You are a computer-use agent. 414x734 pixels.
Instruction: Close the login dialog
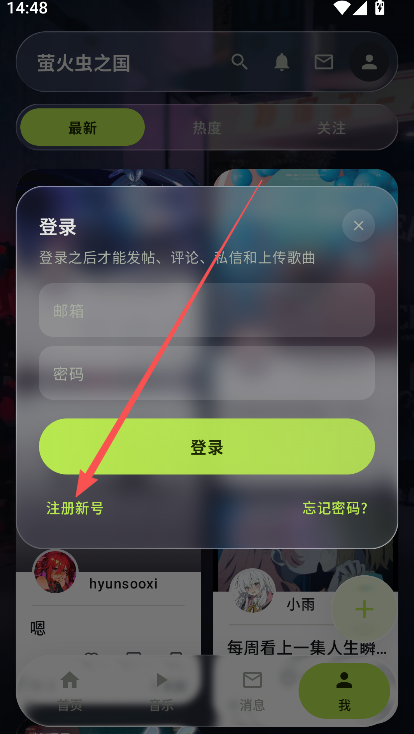(x=358, y=226)
